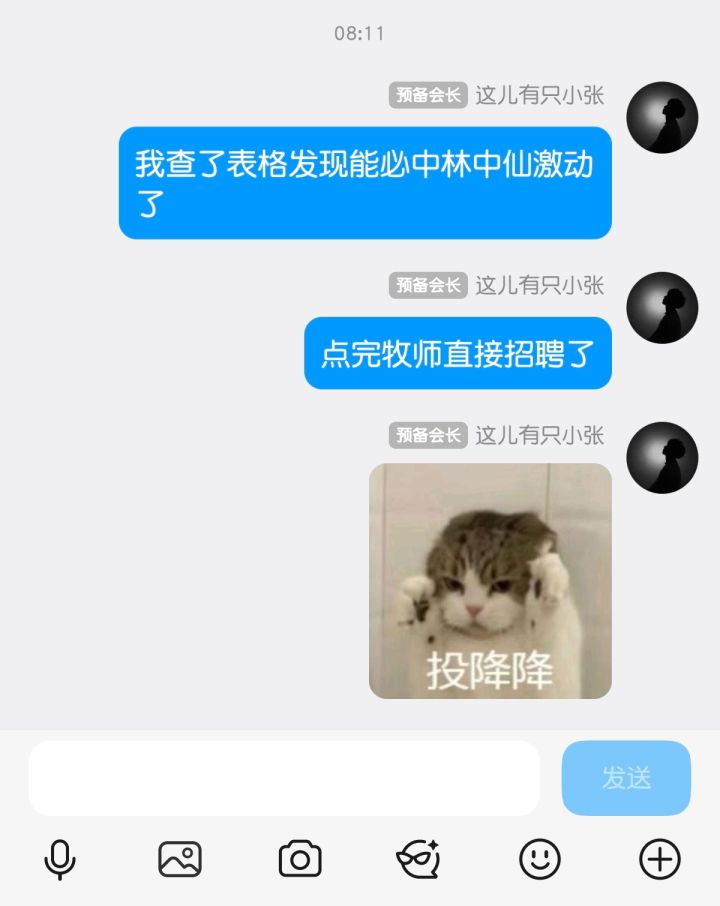Select the 林中仙 message bubble

pyautogui.click(x=364, y=184)
